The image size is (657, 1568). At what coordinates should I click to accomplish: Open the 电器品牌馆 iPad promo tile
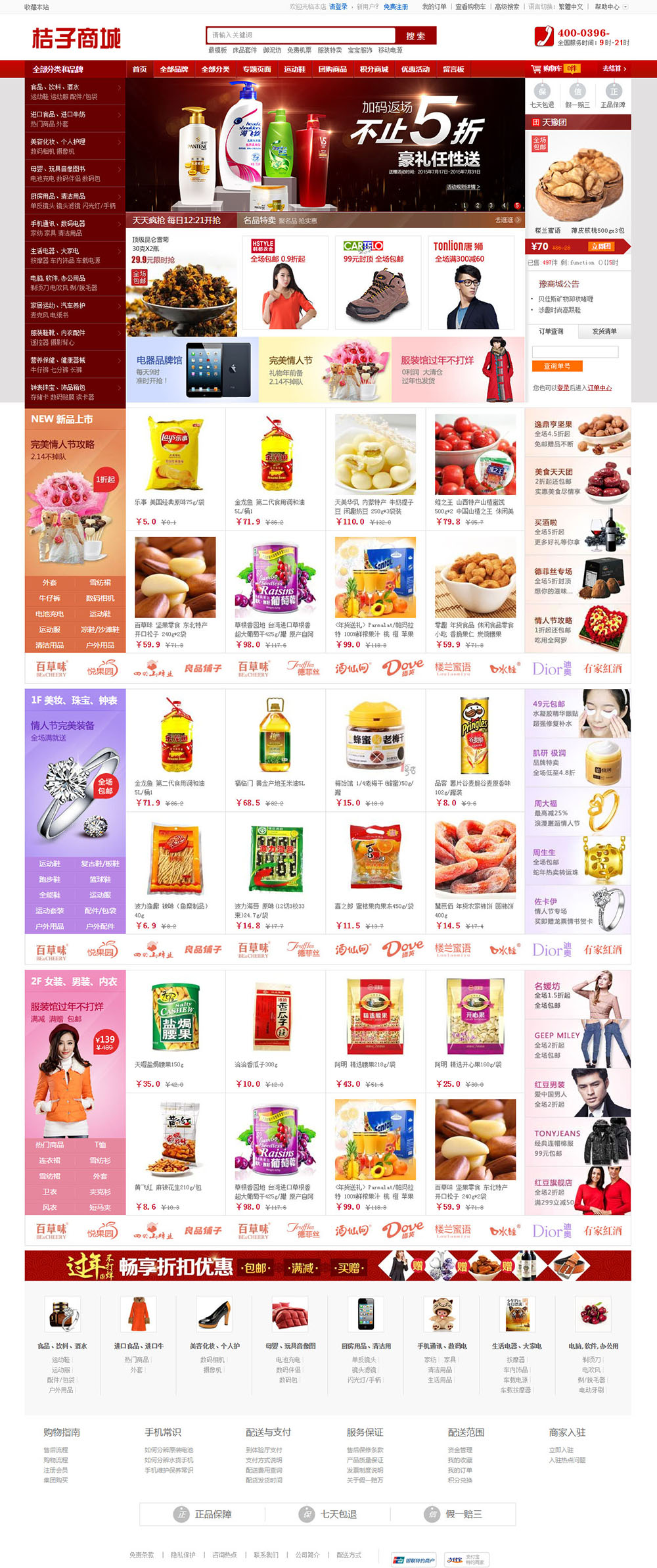click(192, 369)
